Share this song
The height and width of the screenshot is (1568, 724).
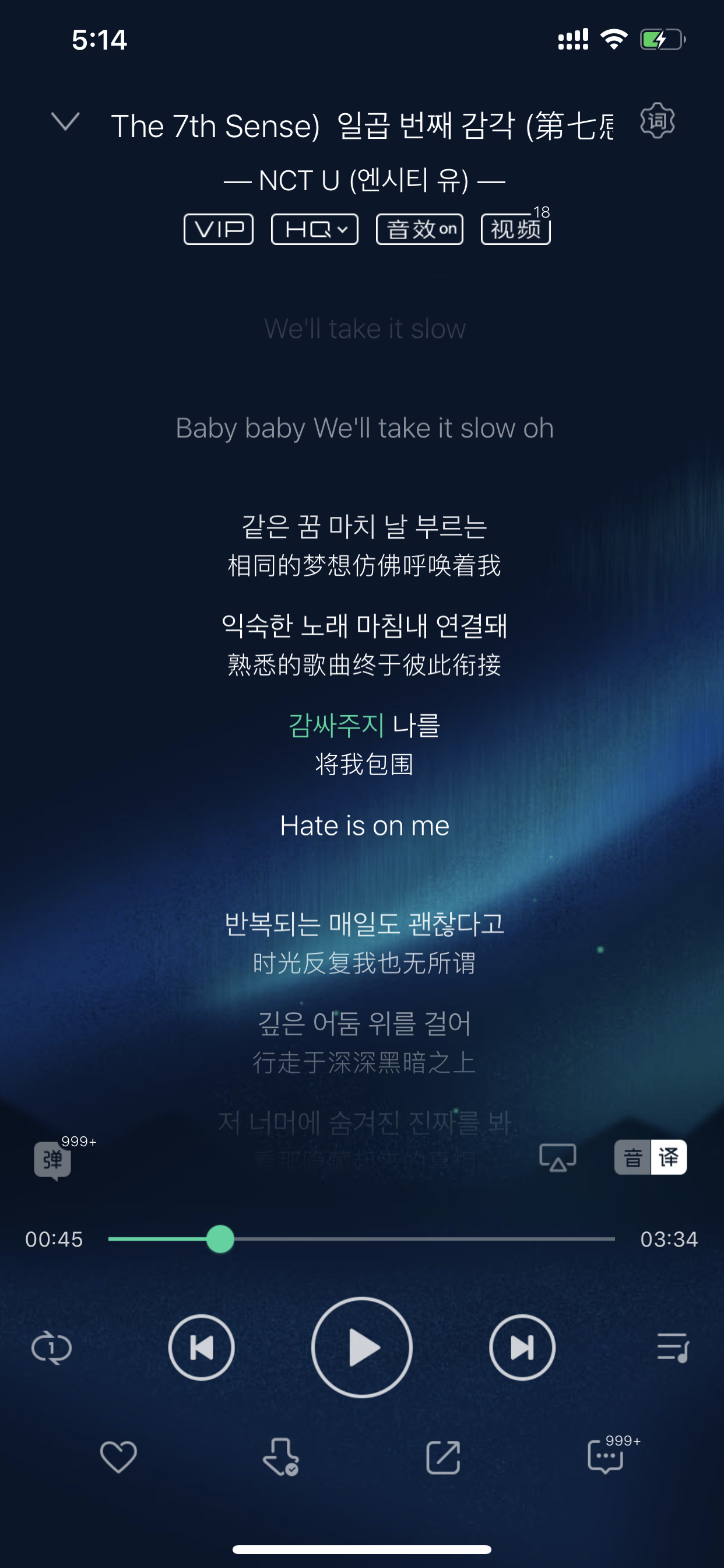[x=443, y=1457]
